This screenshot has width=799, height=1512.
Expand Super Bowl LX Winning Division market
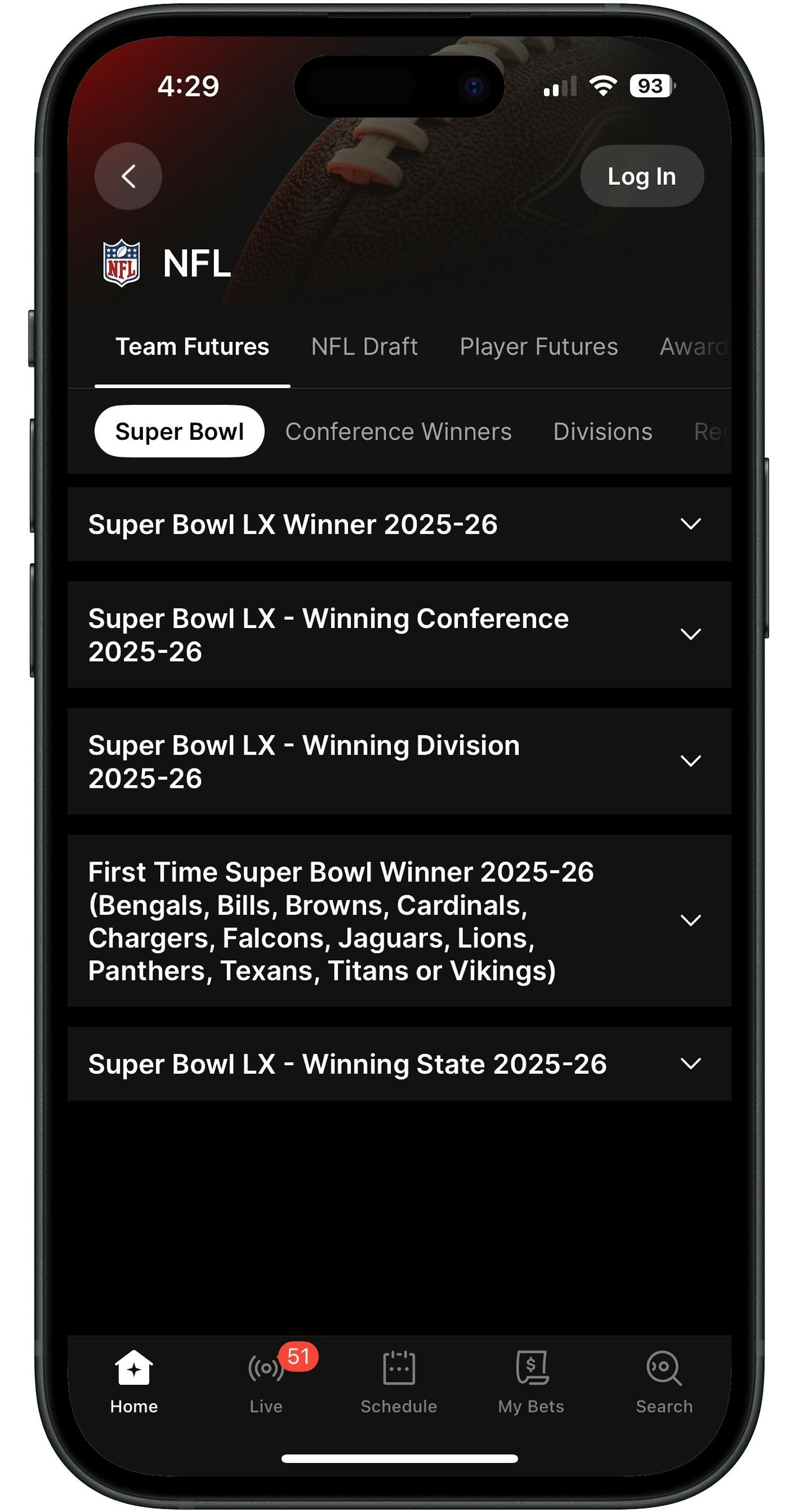coord(399,761)
